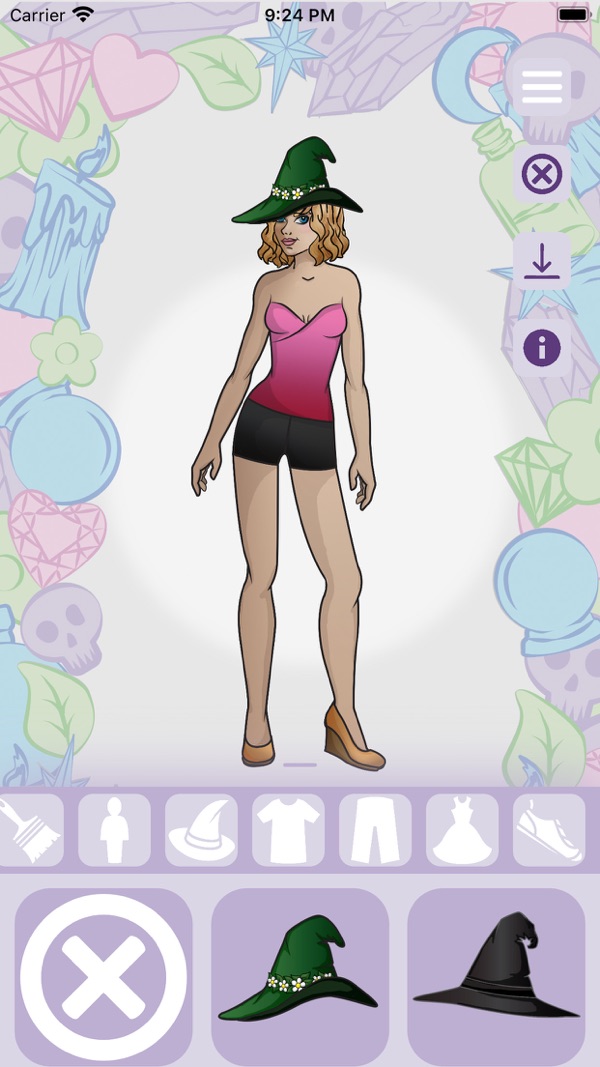Switch to the dress category
This screenshot has width=600, height=1067.
click(x=462, y=830)
